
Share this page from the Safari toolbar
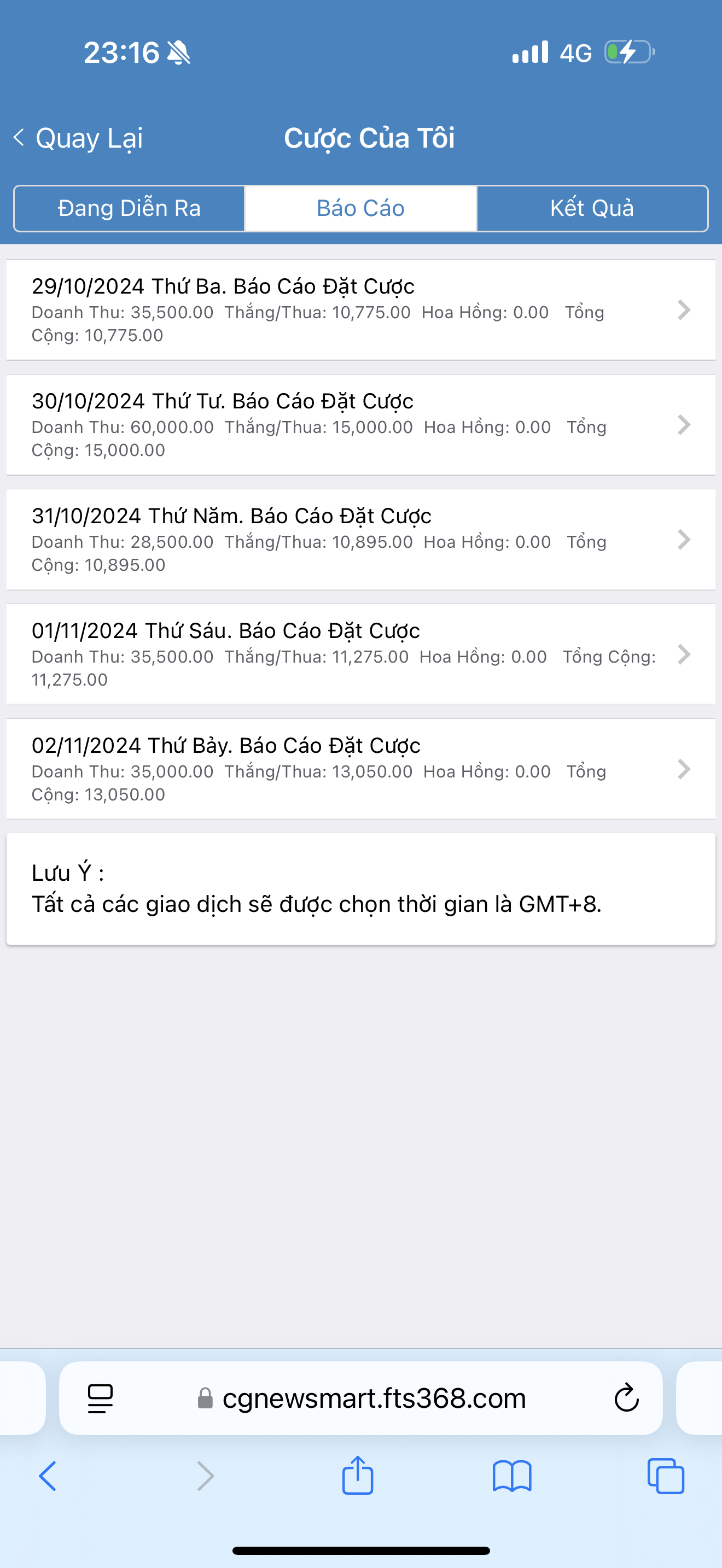357,1476
